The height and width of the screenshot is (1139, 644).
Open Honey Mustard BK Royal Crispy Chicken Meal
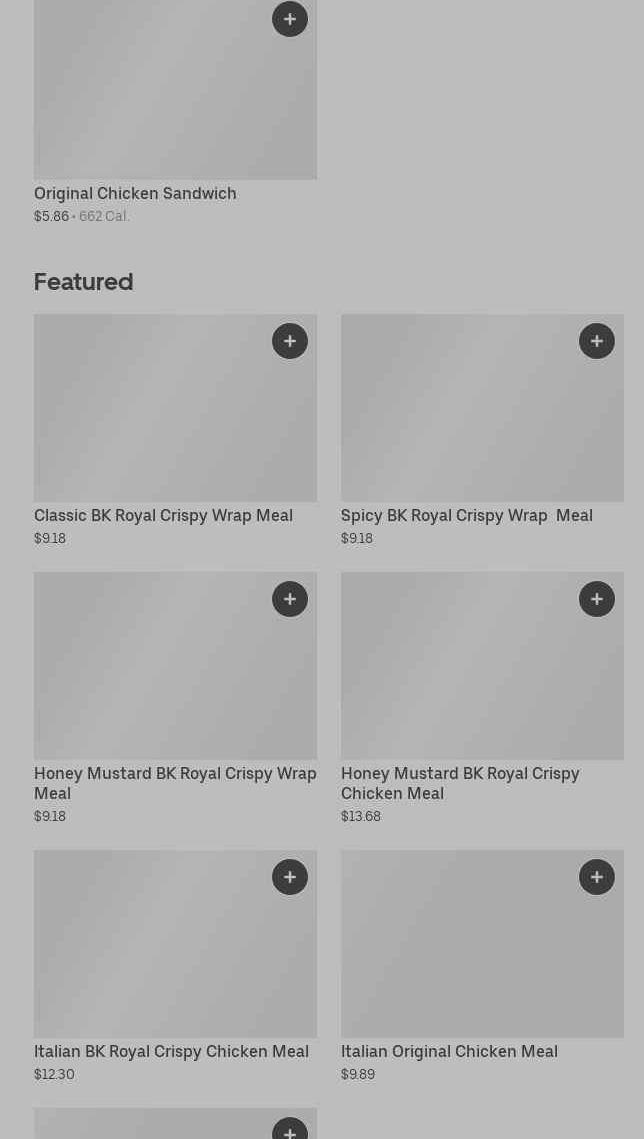(482, 699)
